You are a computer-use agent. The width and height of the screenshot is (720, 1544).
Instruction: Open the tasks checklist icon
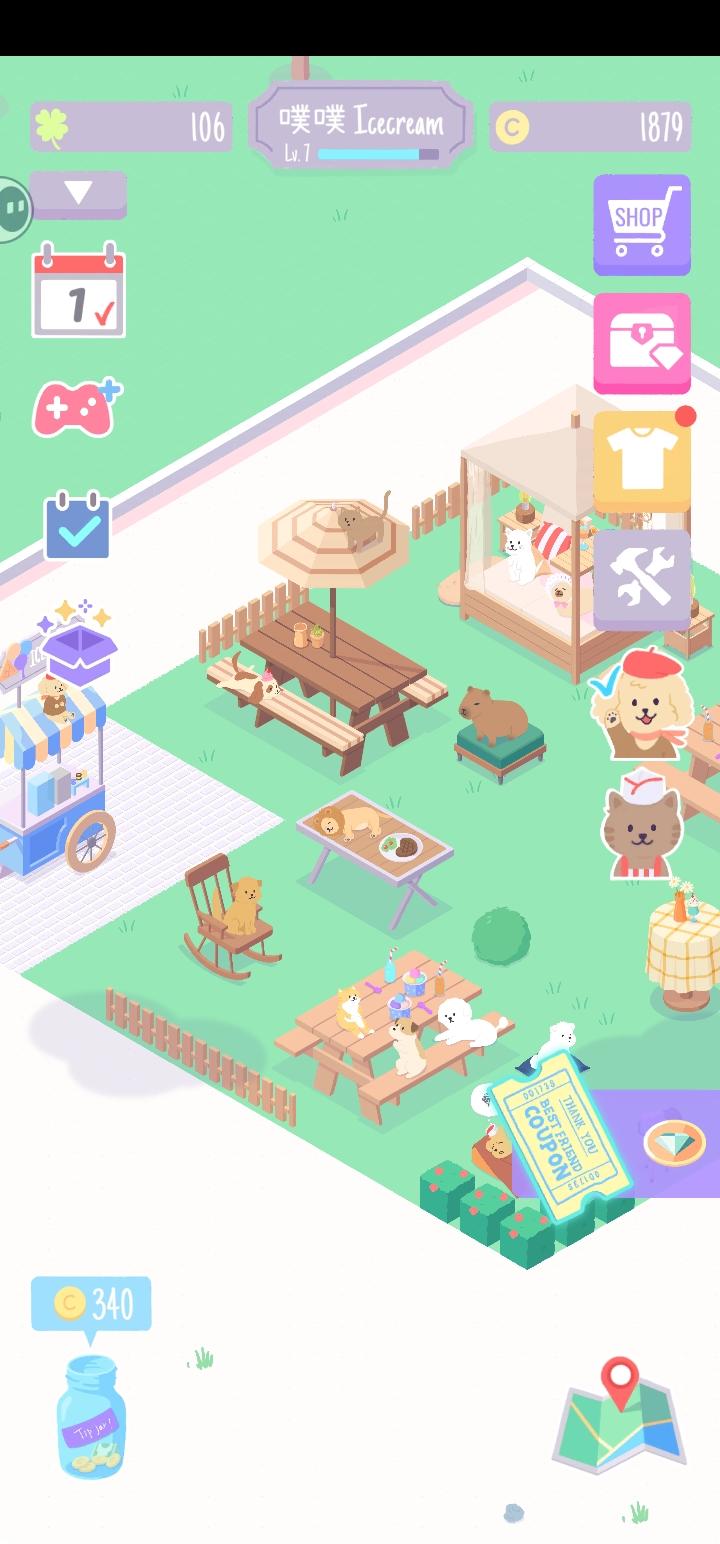(x=78, y=524)
